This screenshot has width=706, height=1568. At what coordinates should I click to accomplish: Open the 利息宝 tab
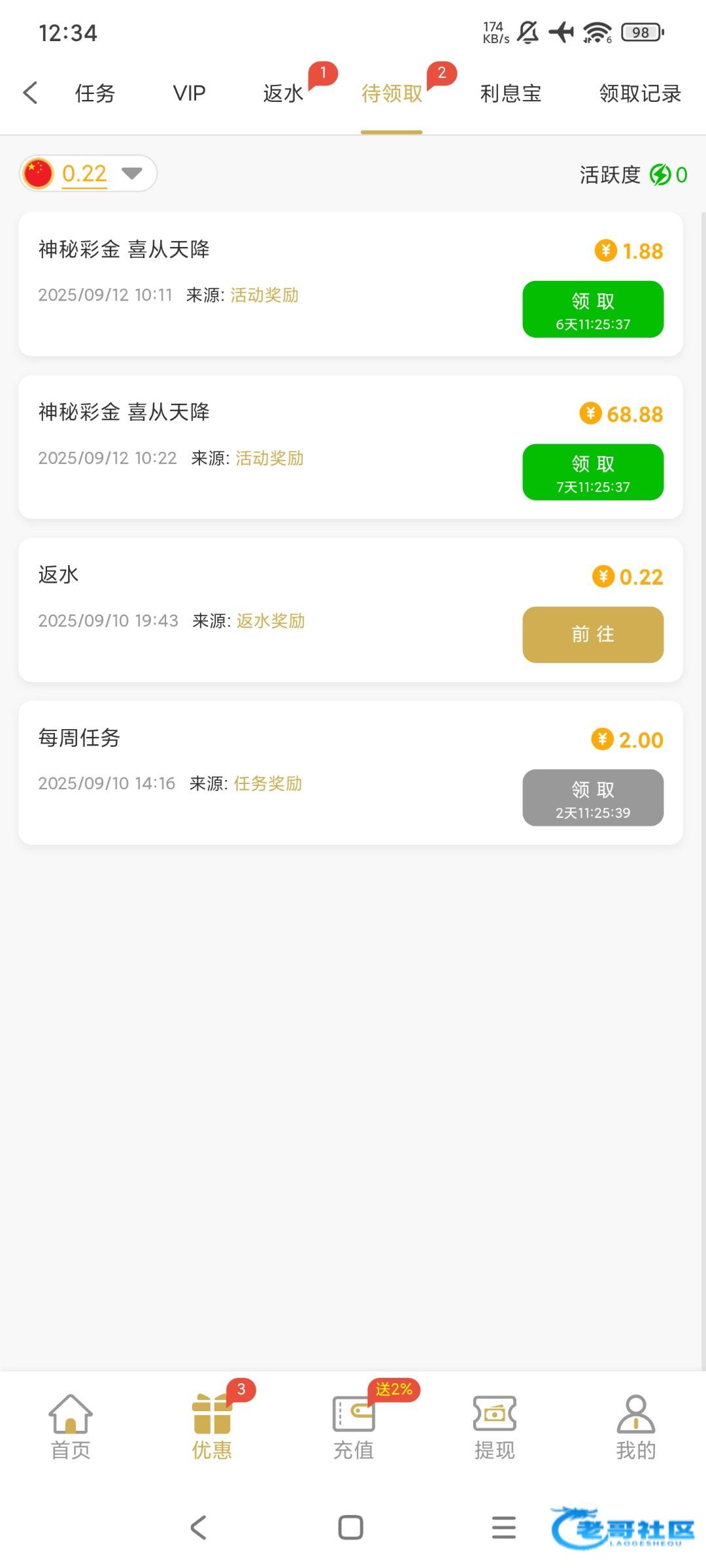(x=511, y=93)
